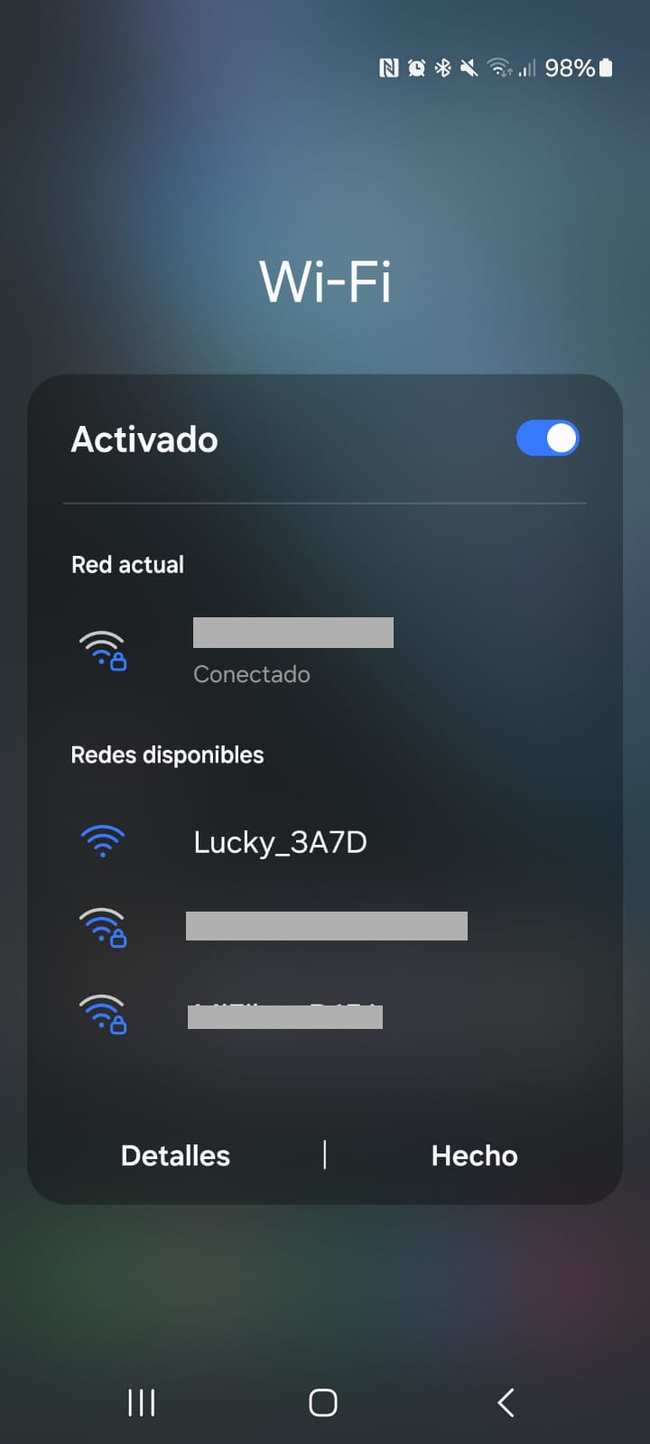Turn off the Wi-Fi switch

(x=547, y=439)
